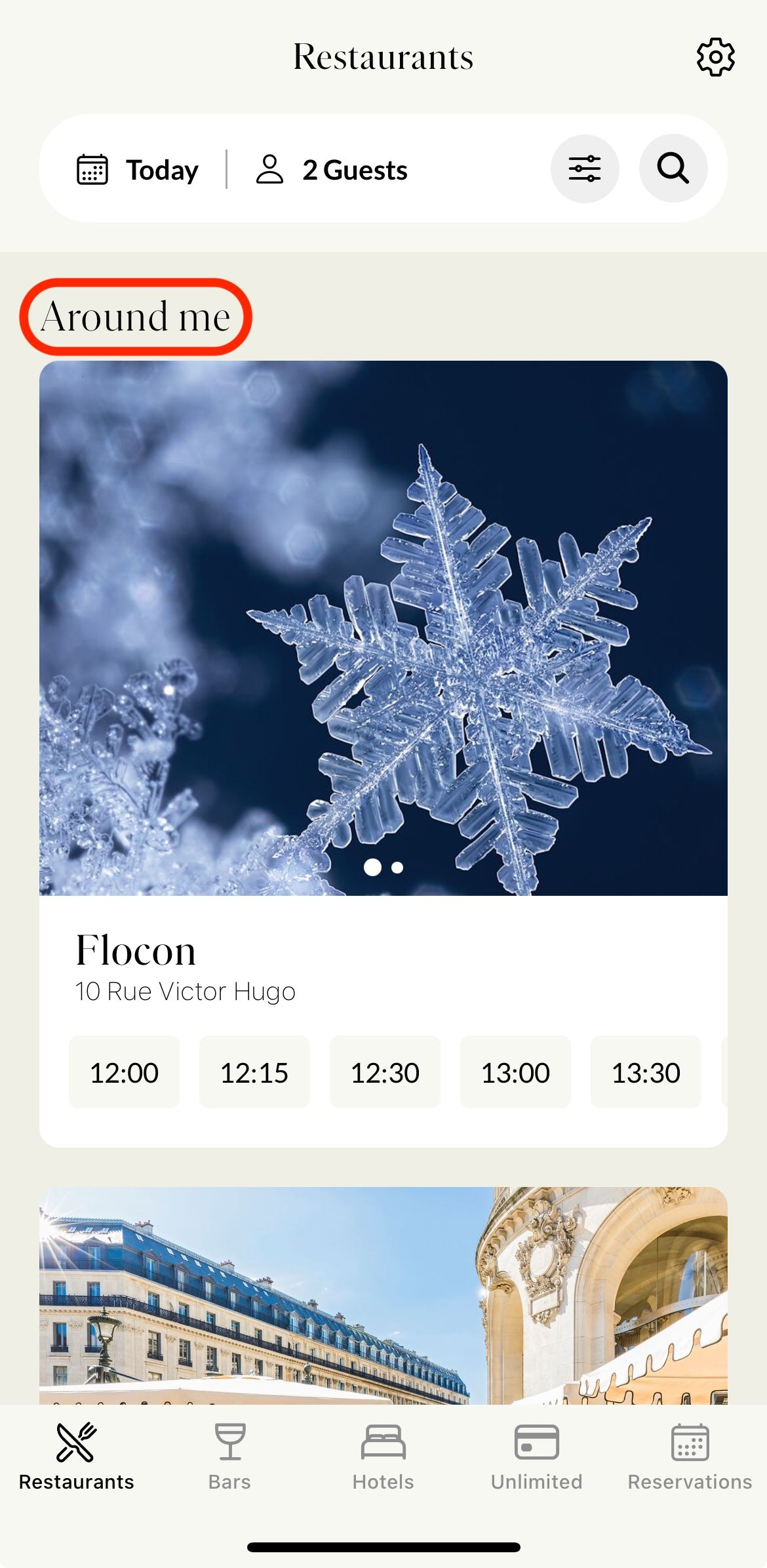Switch to the Bars tab
Viewport: 767px width, 1568px height.
(x=229, y=1456)
